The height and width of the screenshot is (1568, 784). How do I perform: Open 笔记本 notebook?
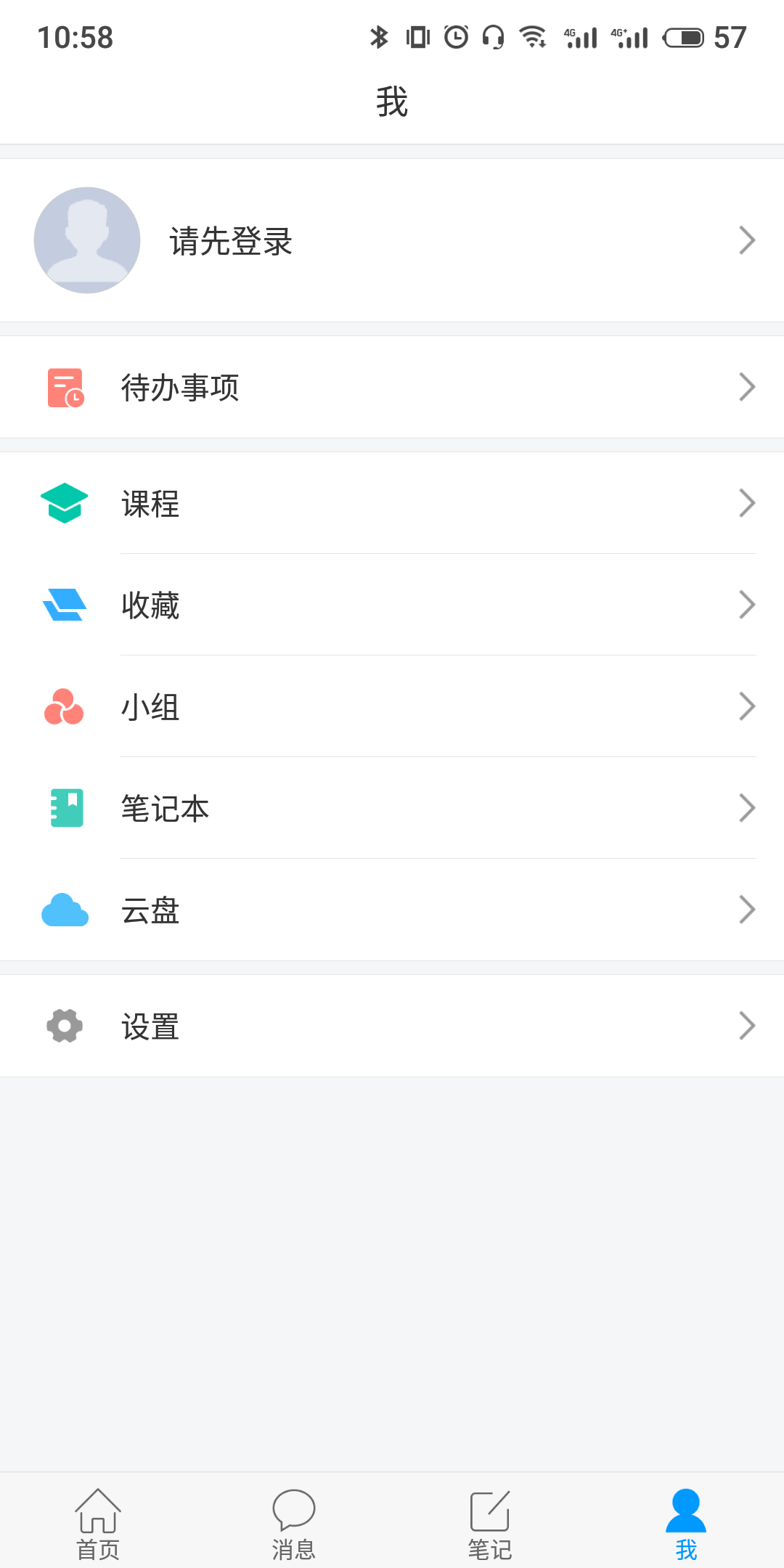click(x=392, y=808)
